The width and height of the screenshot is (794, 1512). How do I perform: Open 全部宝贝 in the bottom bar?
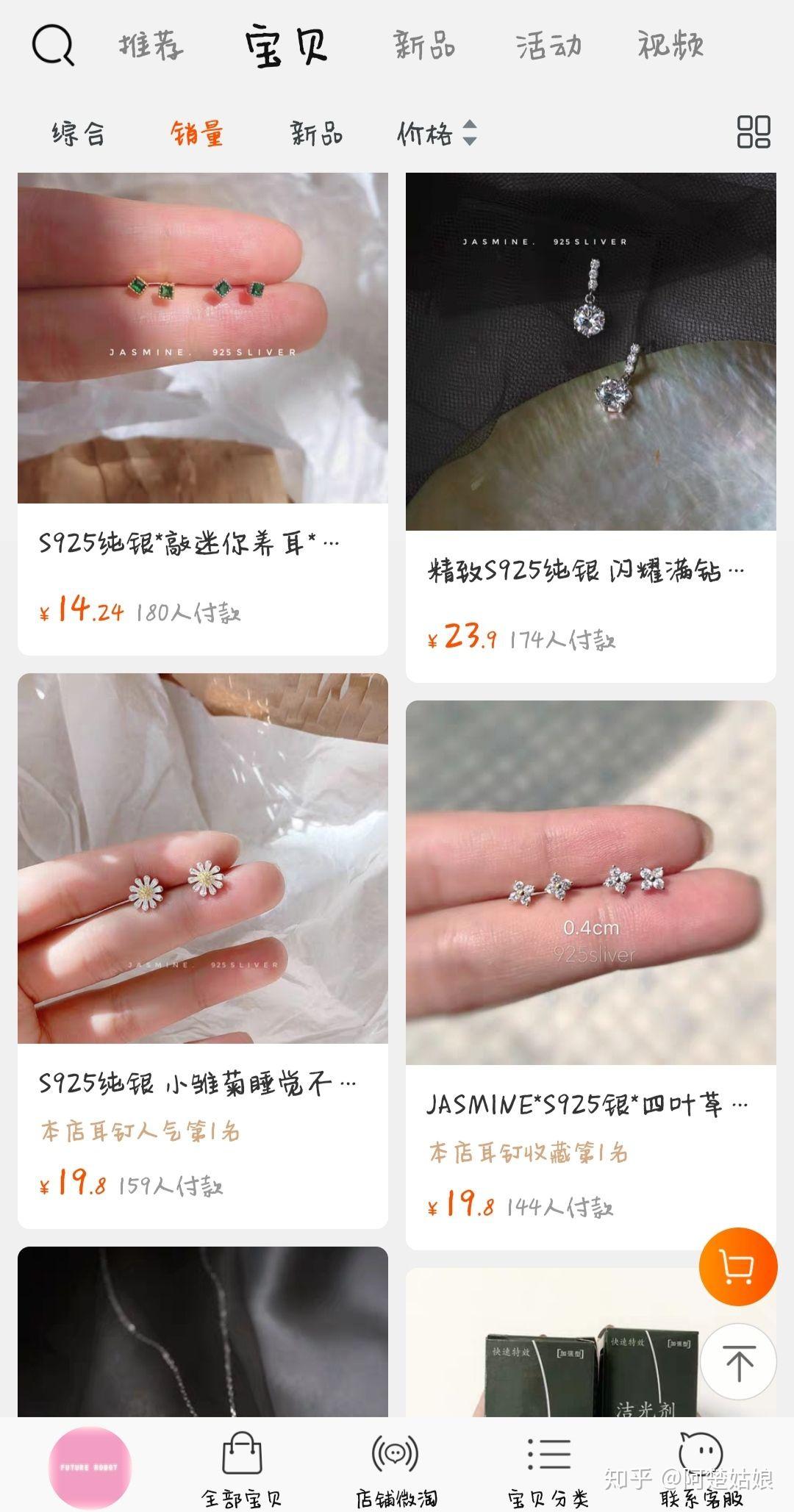tap(242, 1469)
